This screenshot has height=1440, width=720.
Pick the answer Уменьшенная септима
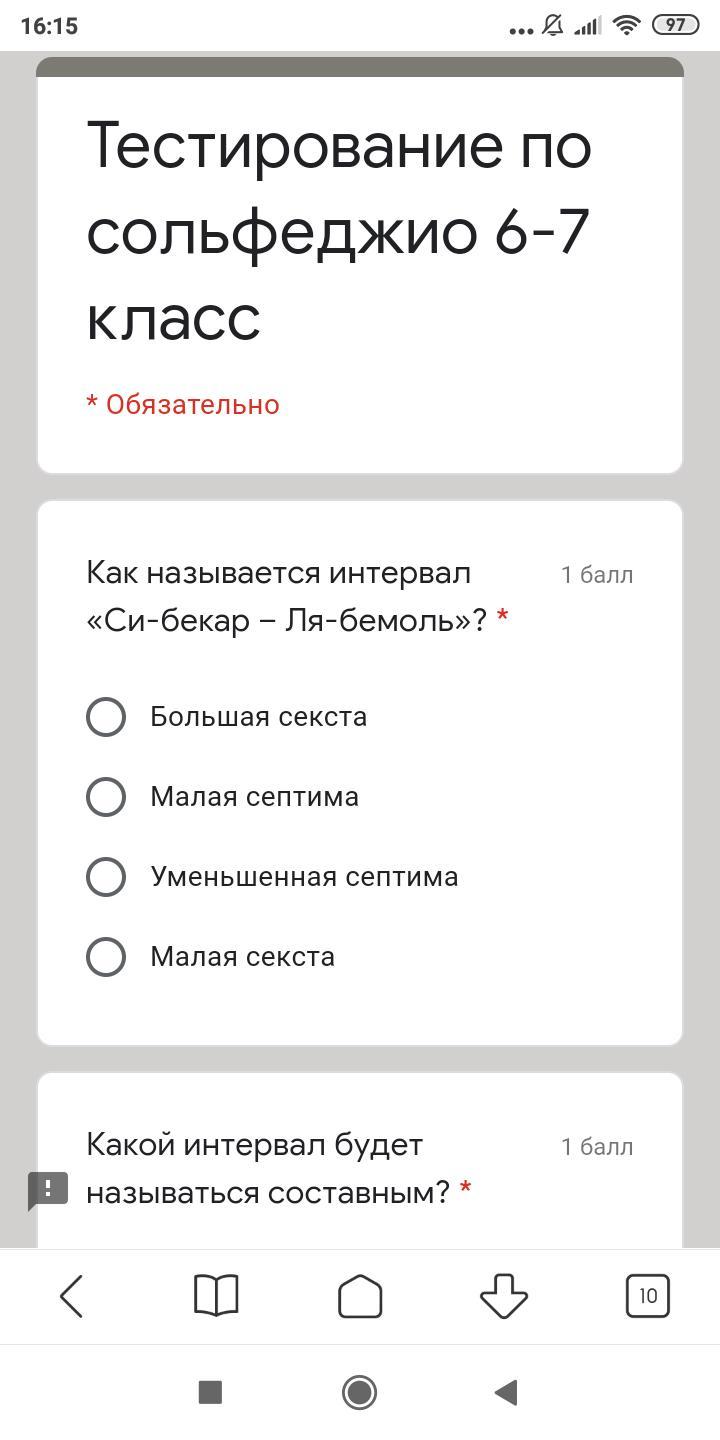click(106, 877)
